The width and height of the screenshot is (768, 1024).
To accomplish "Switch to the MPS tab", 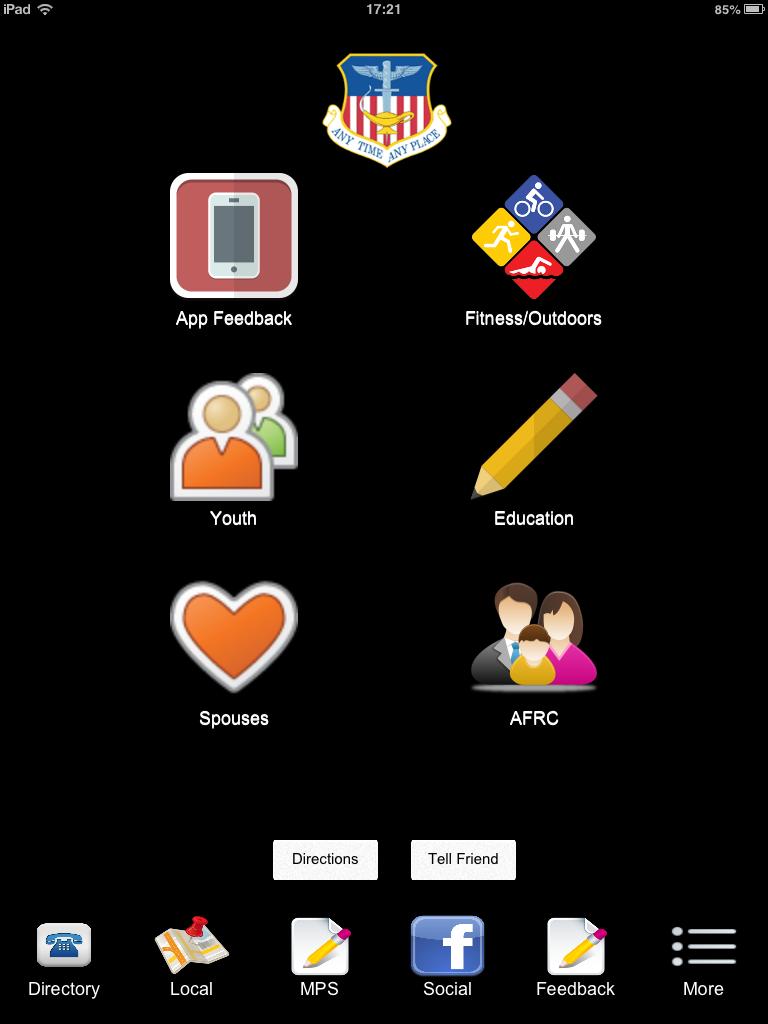I will tap(319, 959).
